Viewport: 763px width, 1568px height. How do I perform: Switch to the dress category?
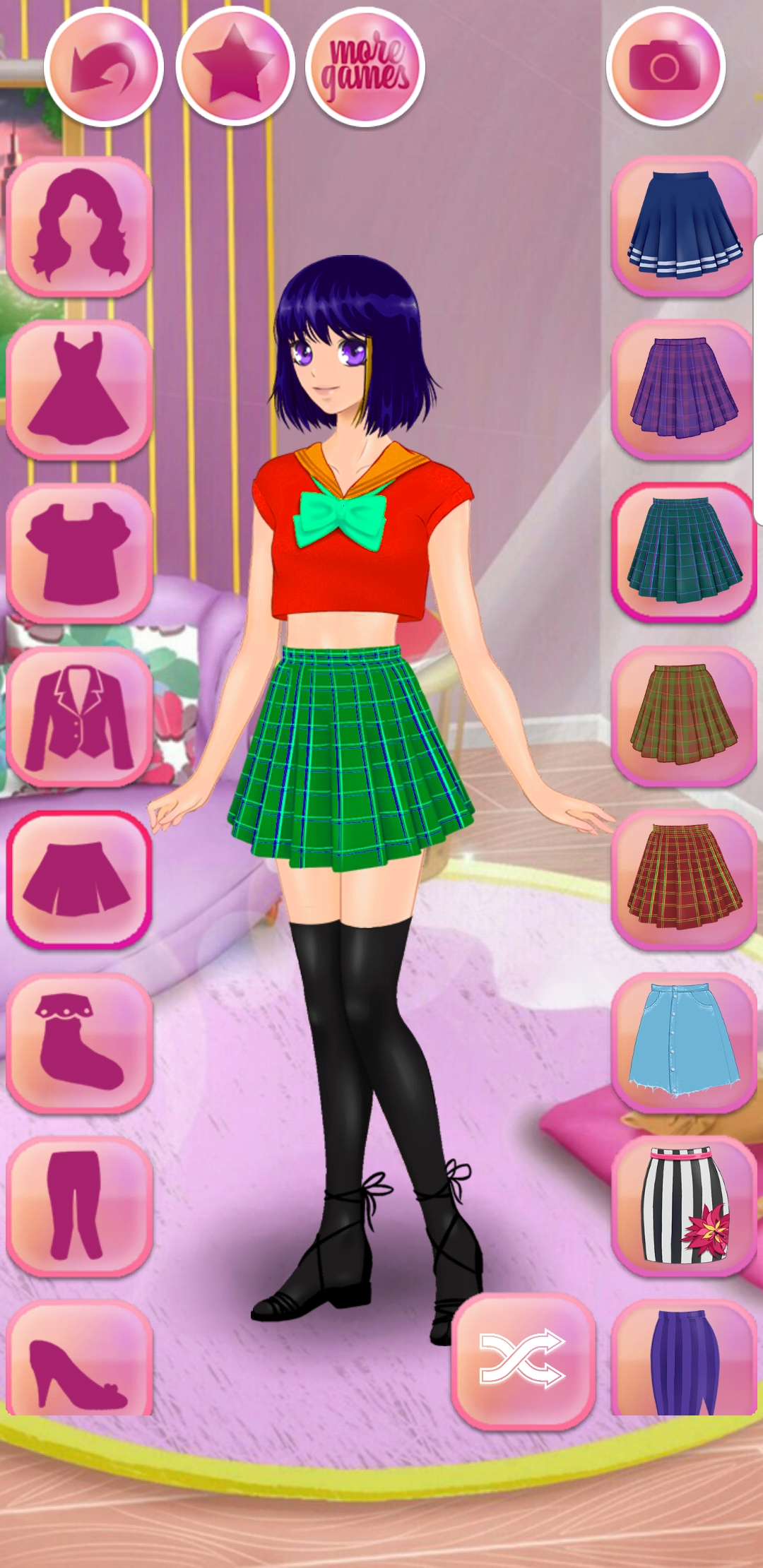click(x=79, y=390)
